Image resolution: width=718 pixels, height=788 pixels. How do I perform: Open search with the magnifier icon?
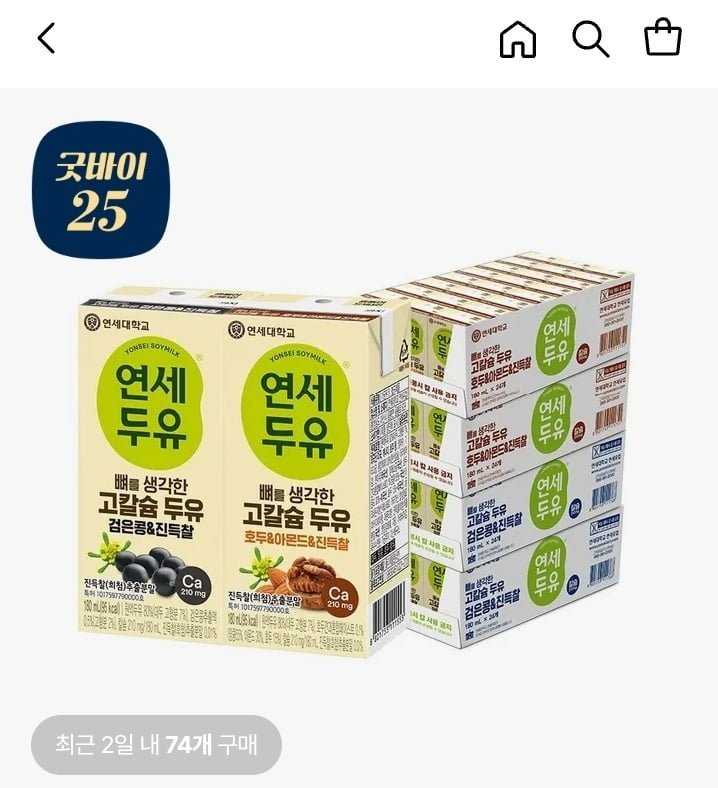[590, 40]
